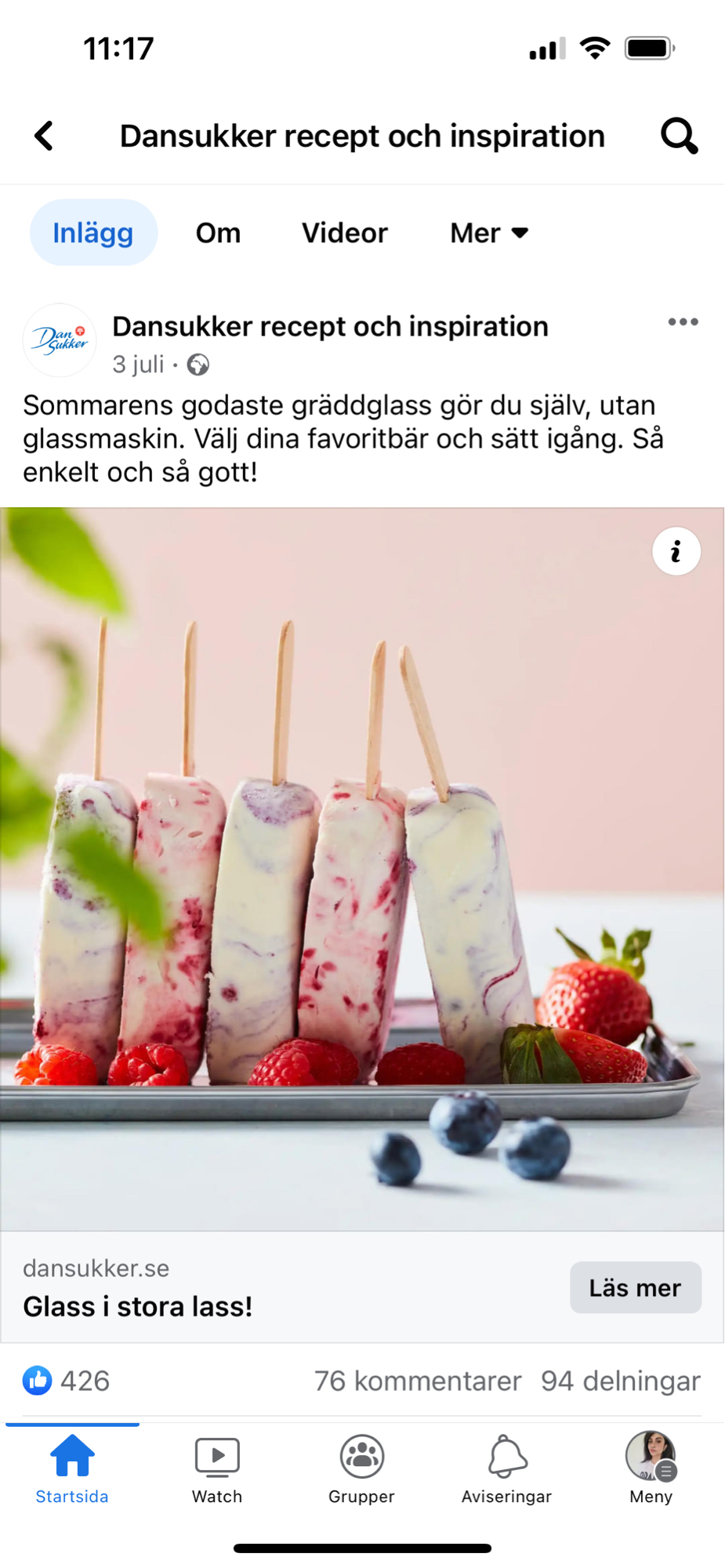Tap the Läs mer button
Screen dimensions: 725x1568
pyautogui.click(x=635, y=1288)
